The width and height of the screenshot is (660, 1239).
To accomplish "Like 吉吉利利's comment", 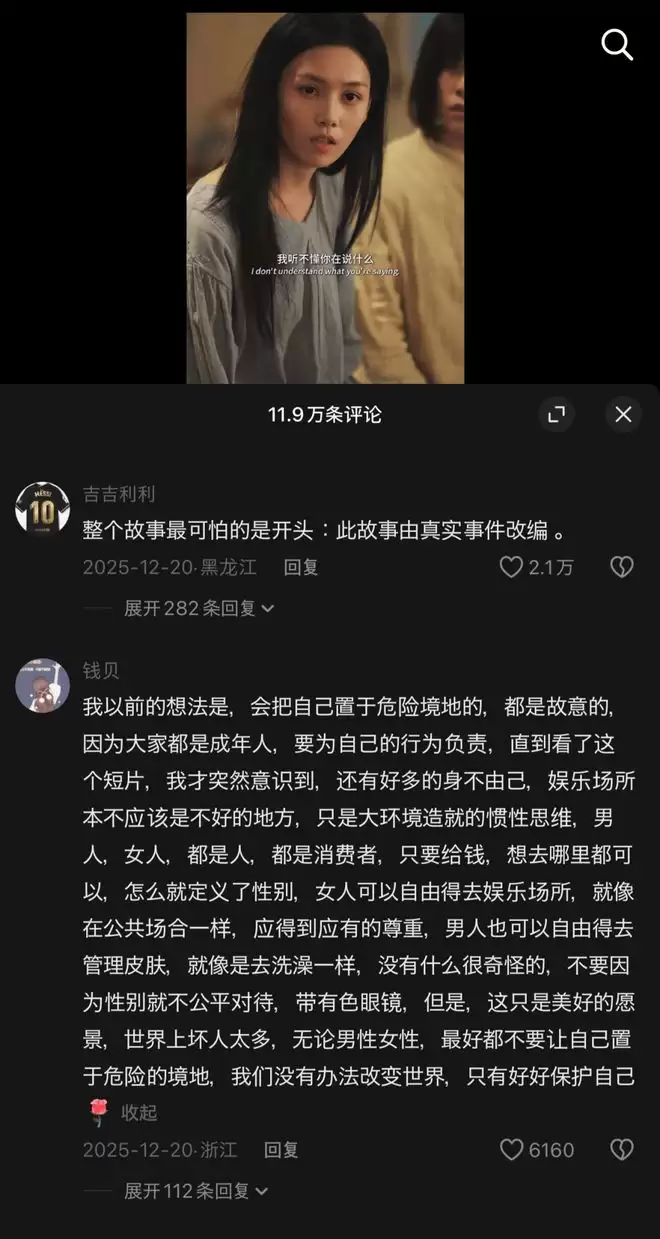I will pos(511,567).
